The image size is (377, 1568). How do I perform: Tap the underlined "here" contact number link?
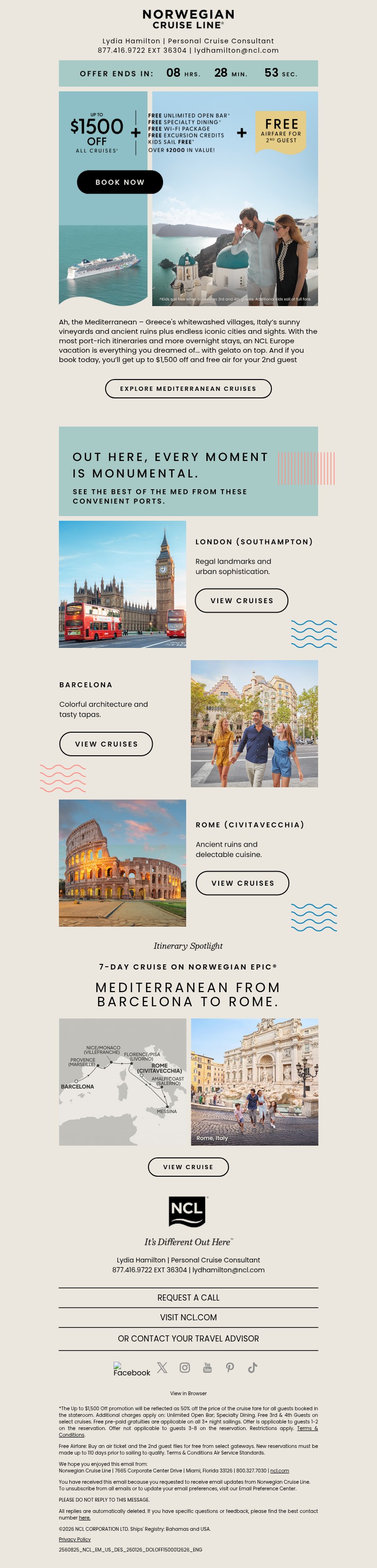(x=84, y=1518)
